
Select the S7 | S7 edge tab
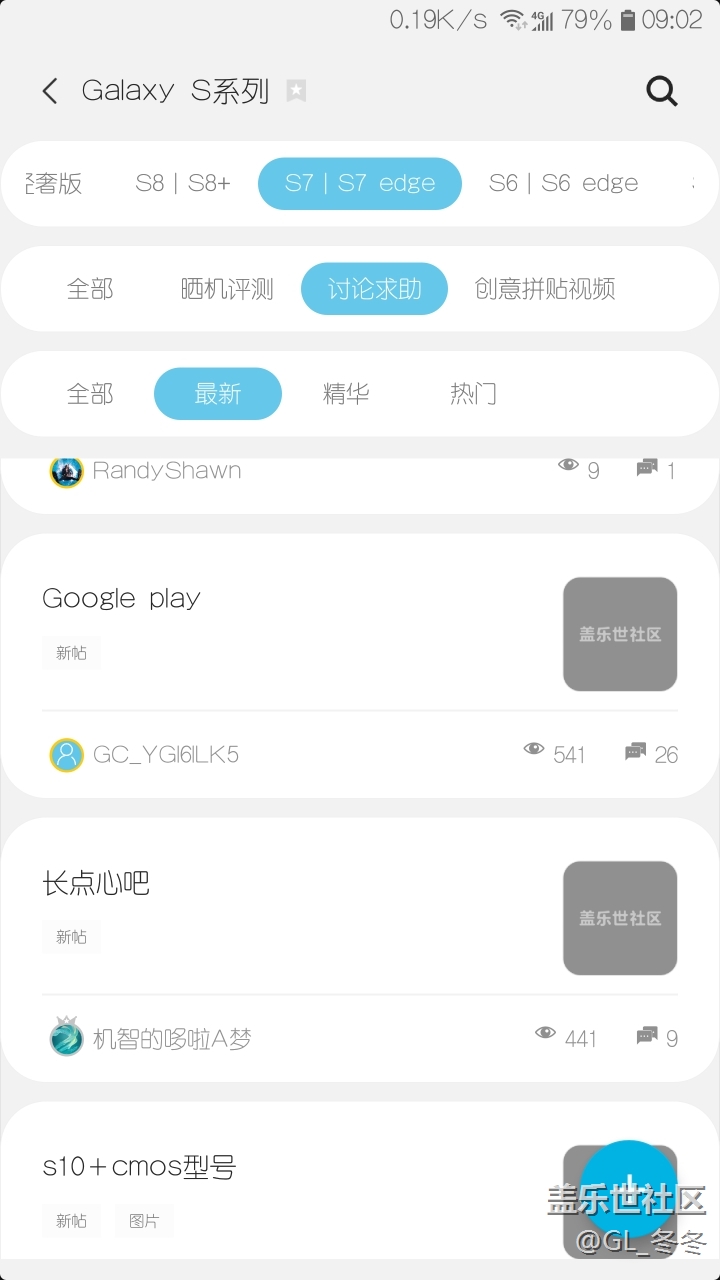click(x=360, y=183)
